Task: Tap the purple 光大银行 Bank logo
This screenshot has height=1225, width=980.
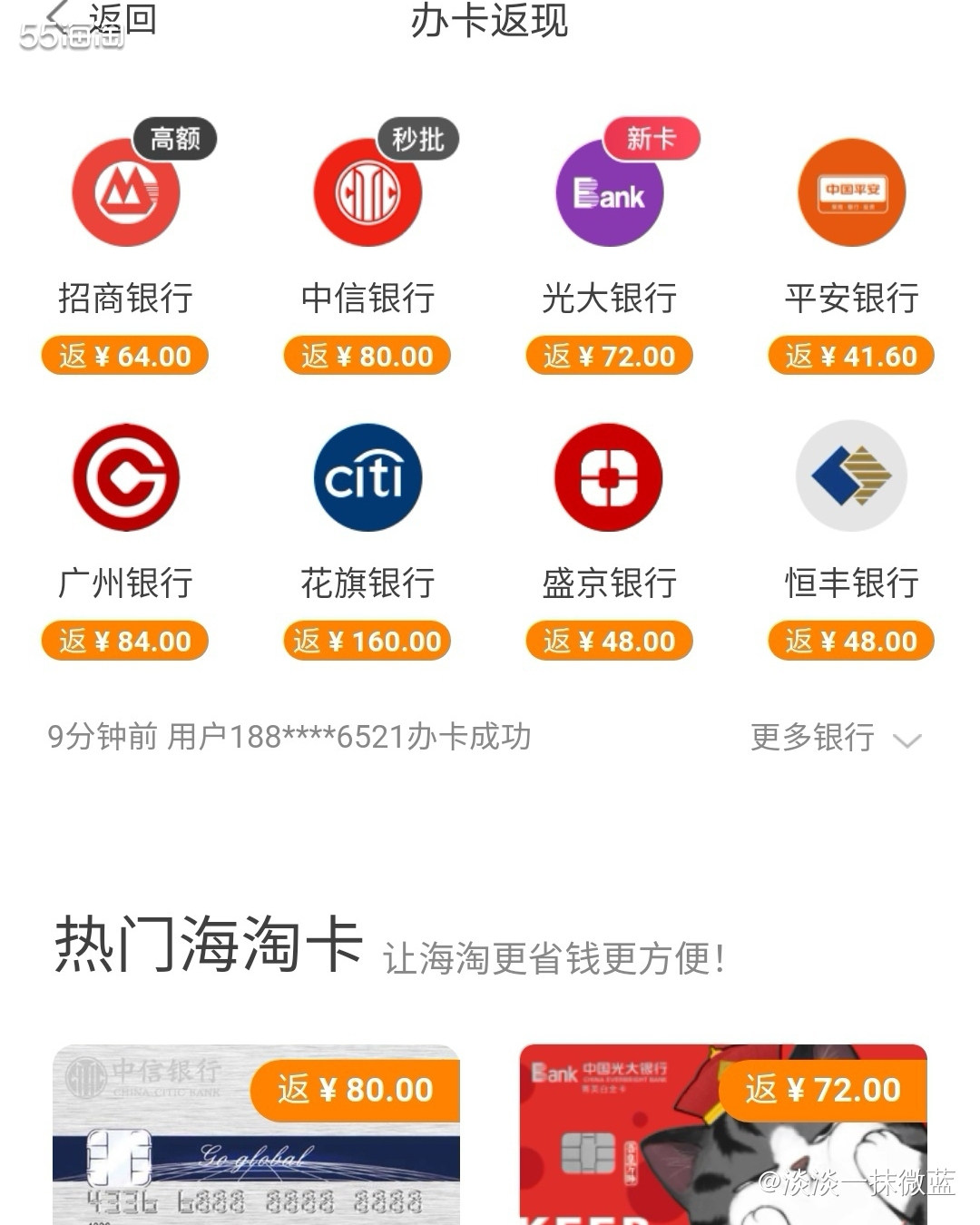Action: [608, 193]
